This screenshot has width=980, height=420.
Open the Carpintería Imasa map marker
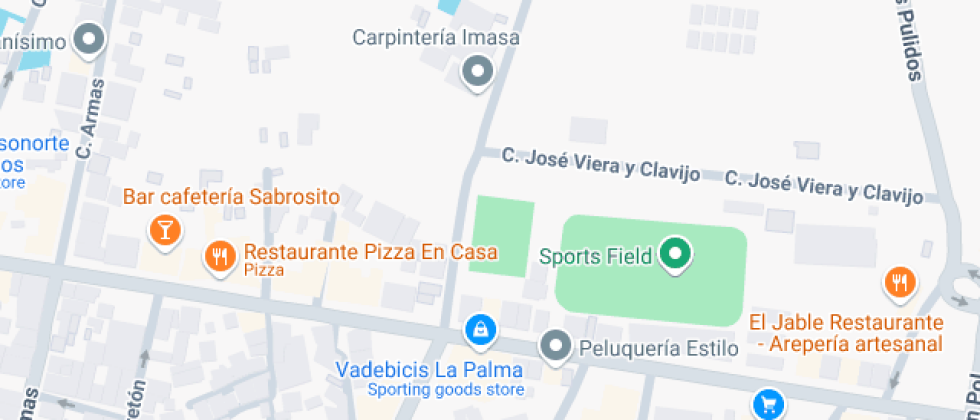tap(477, 72)
